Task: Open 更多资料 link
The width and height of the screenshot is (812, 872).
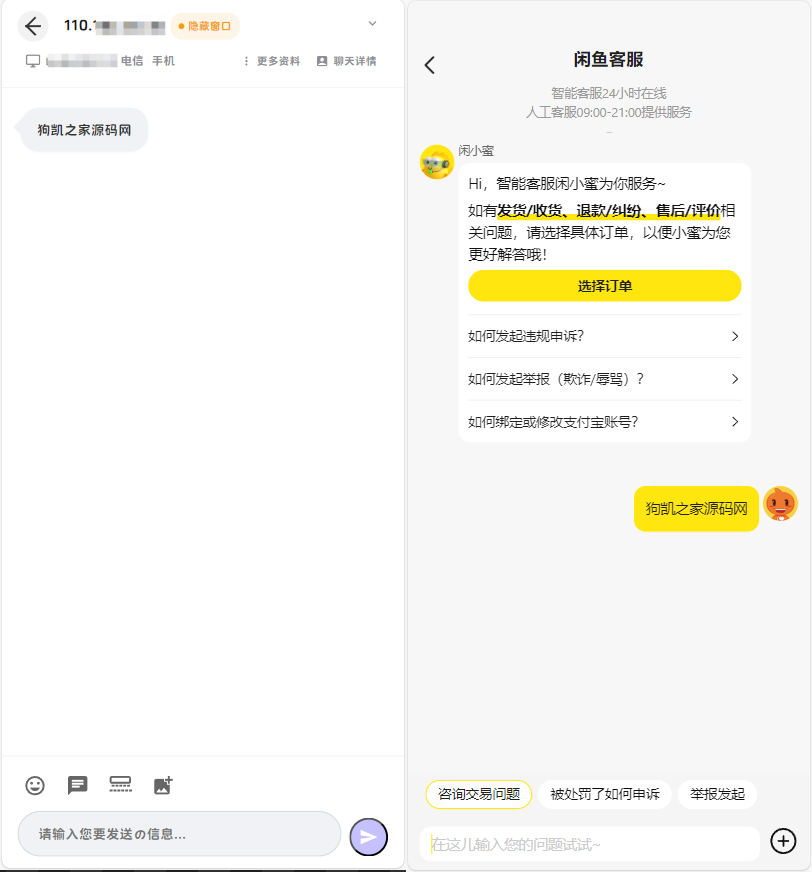Action: [278, 60]
